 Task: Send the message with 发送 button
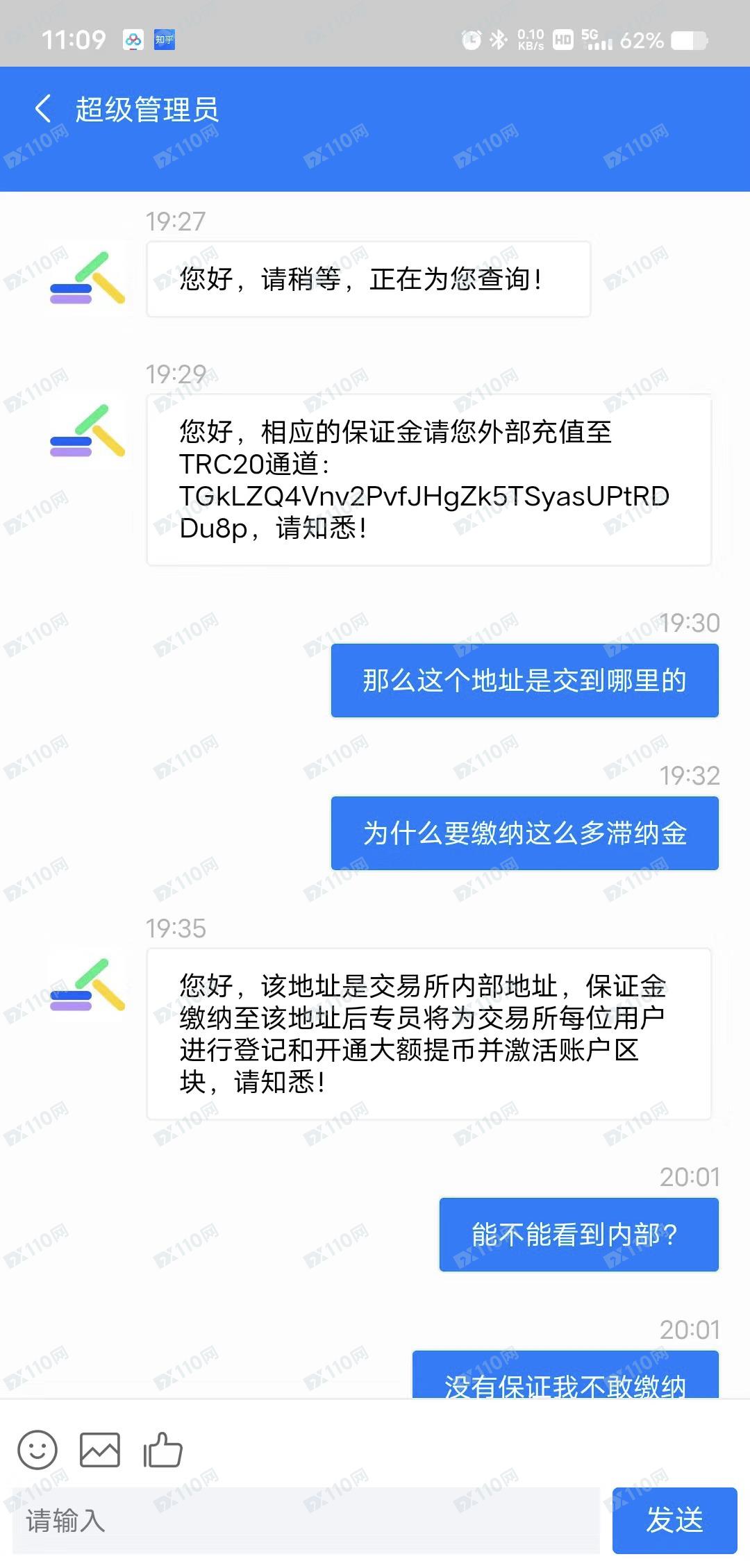click(674, 1520)
